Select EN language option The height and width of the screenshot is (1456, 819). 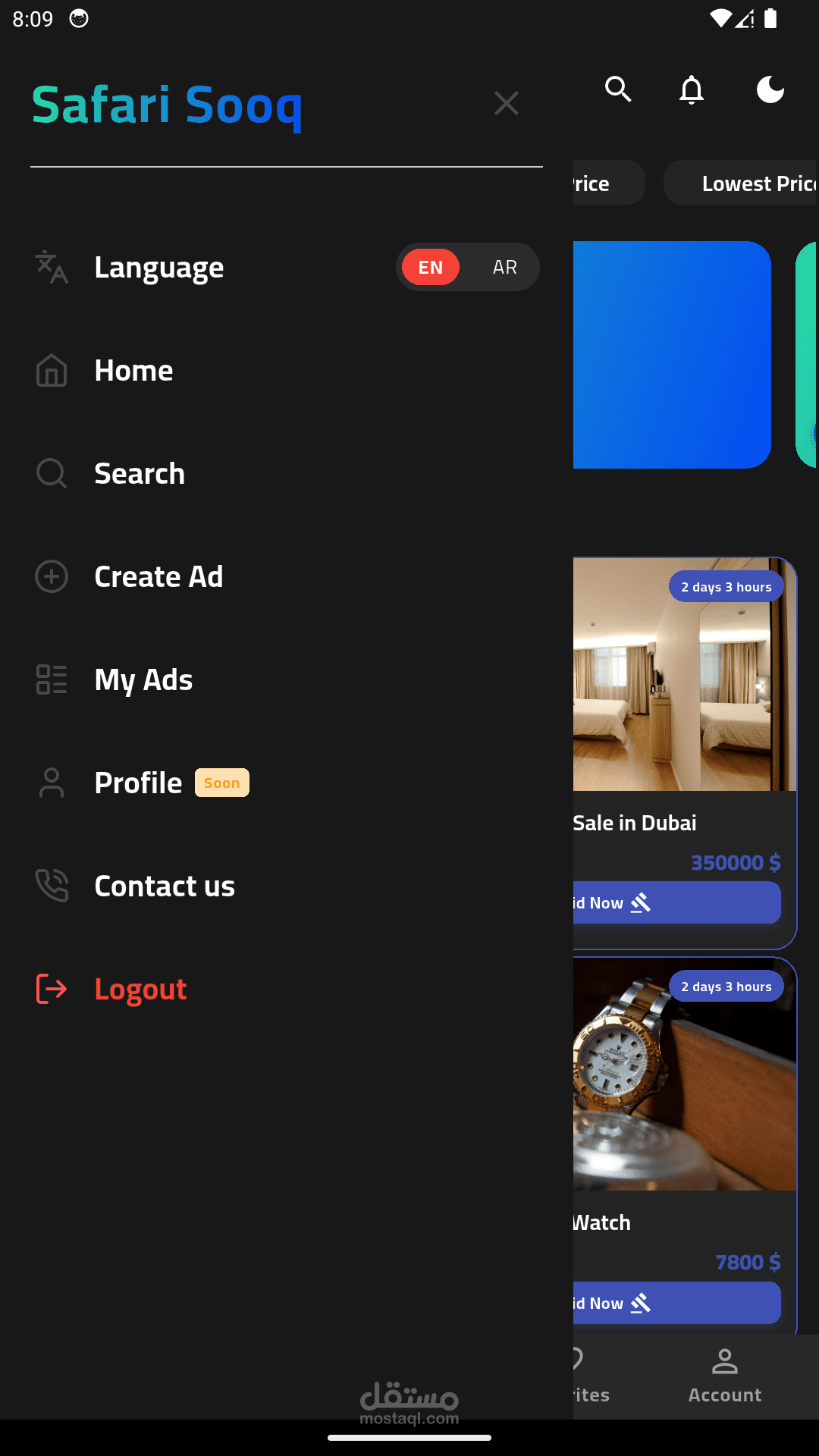pos(430,267)
